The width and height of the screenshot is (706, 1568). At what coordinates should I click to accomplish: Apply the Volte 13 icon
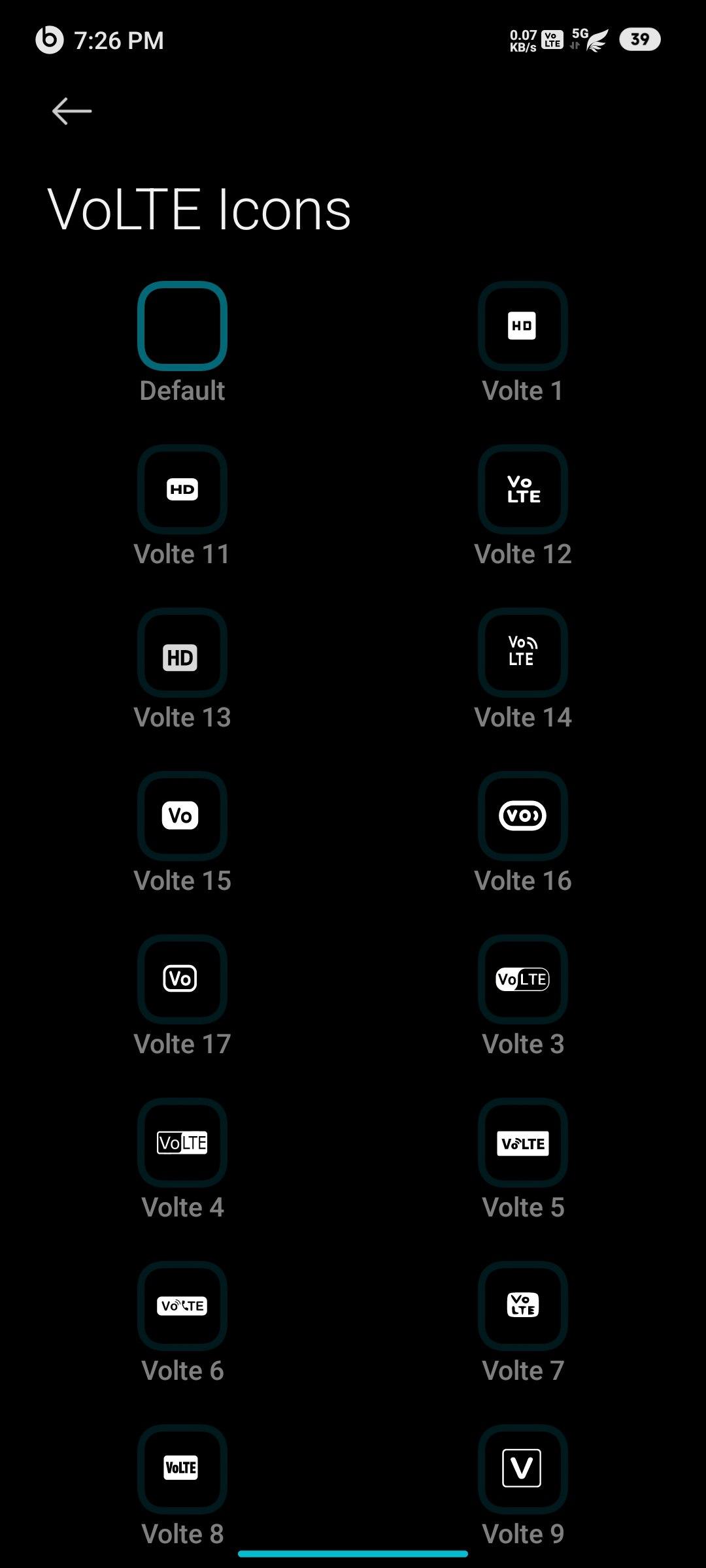coord(182,653)
